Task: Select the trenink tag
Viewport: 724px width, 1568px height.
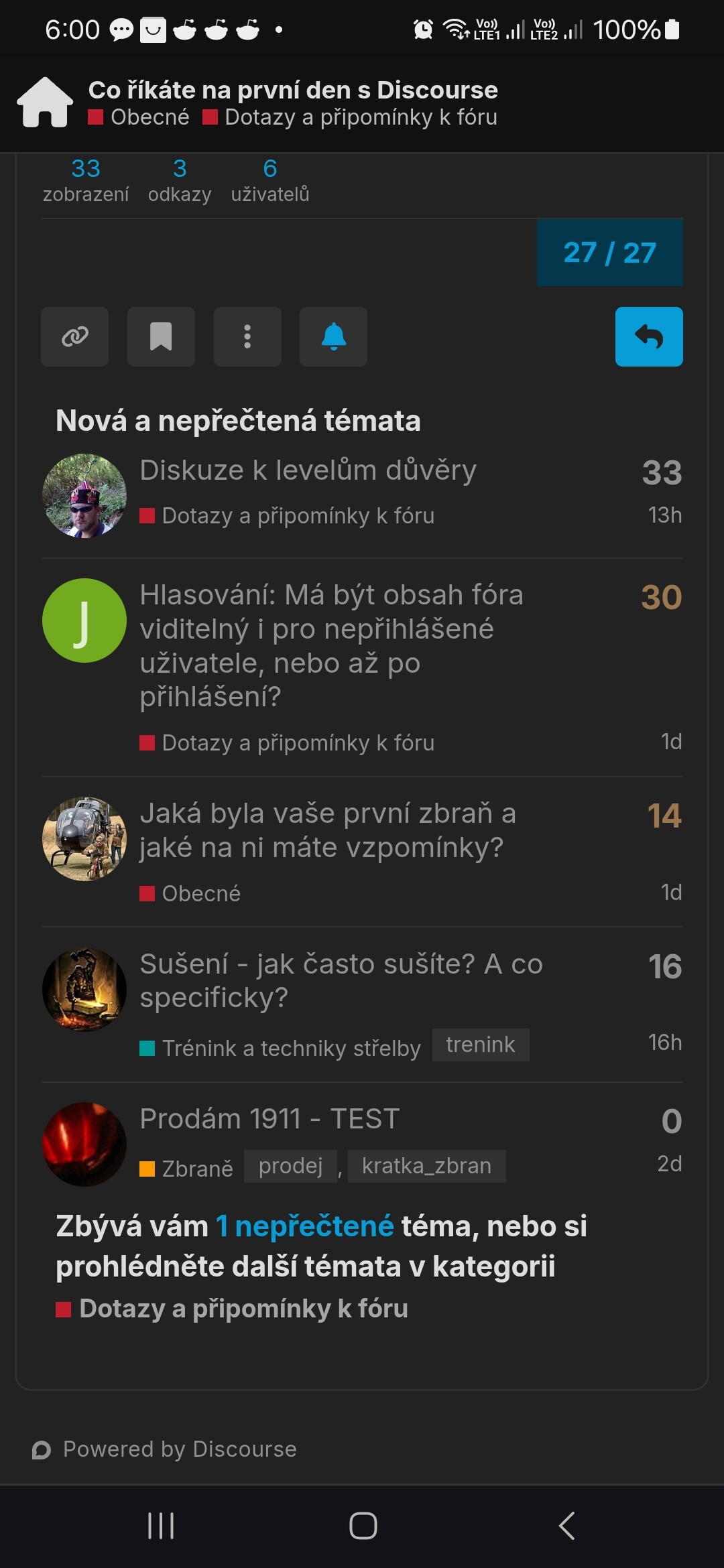Action: [x=481, y=1045]
